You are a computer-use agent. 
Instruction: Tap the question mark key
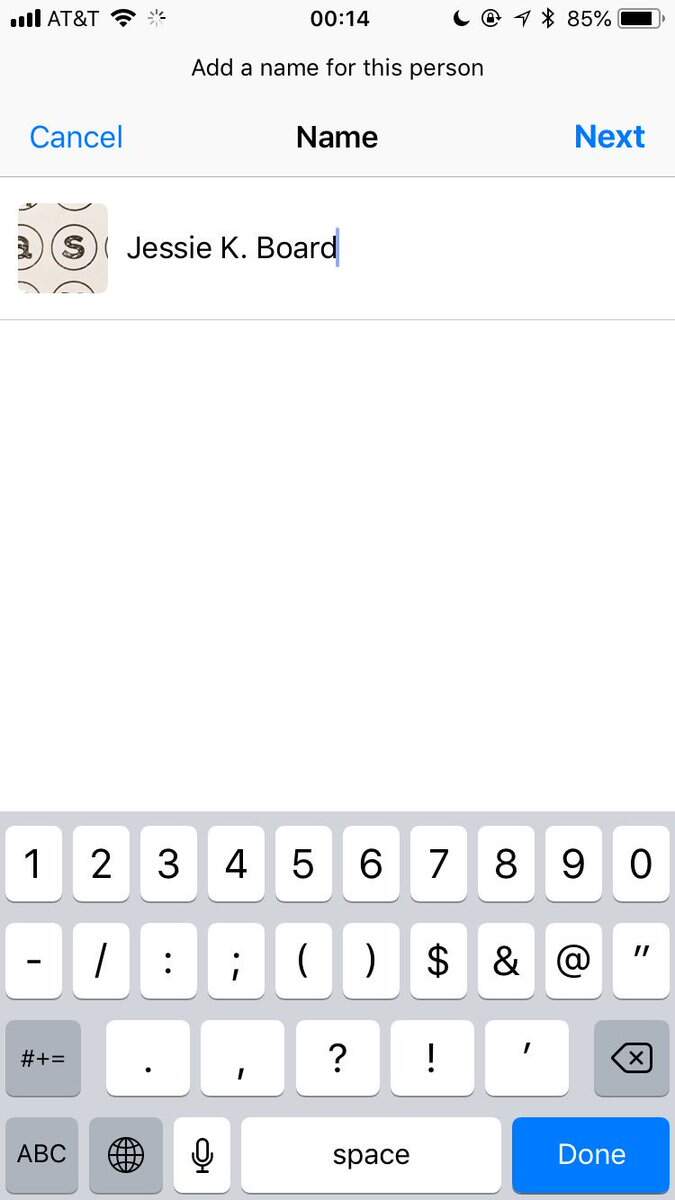coord(338,1058)
